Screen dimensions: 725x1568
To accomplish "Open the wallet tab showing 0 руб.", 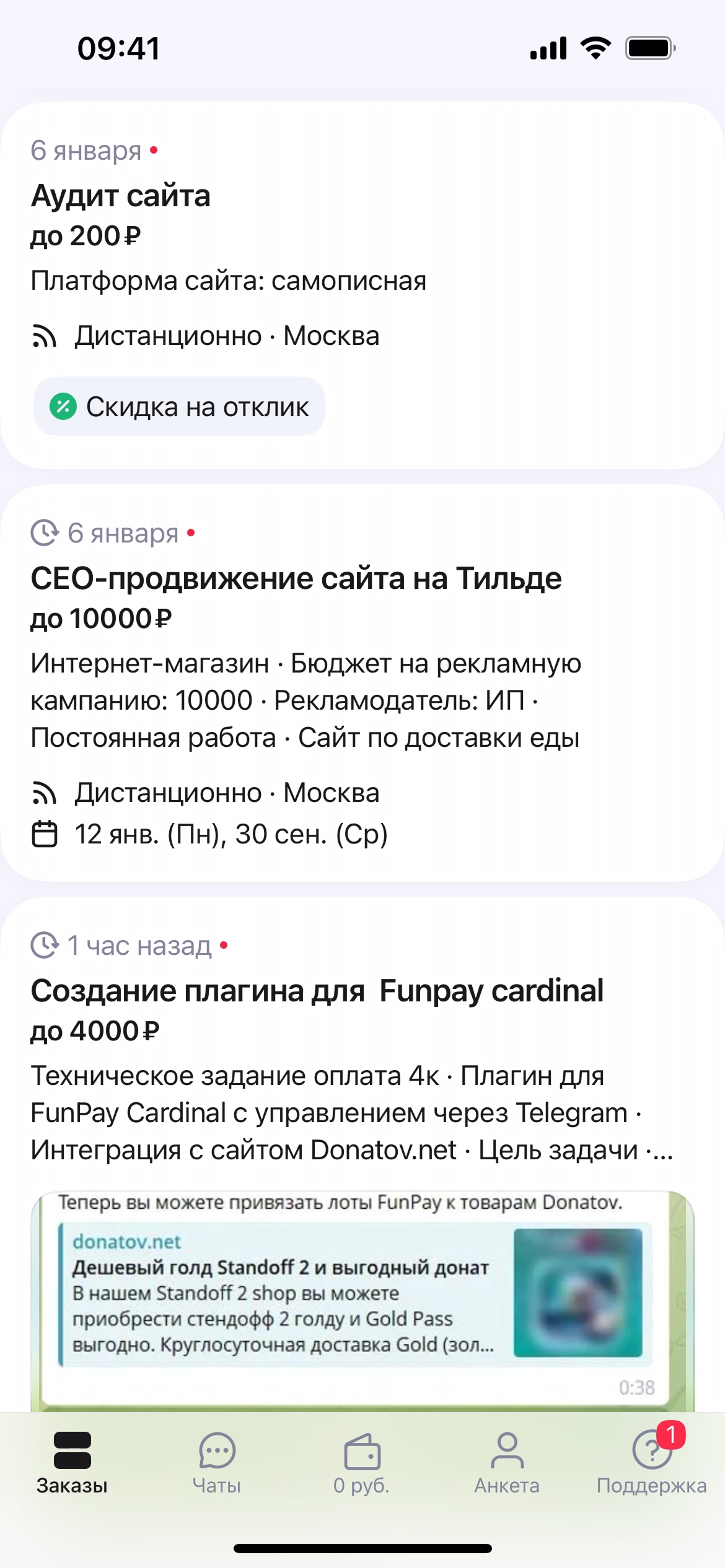I will (362, 1463).
